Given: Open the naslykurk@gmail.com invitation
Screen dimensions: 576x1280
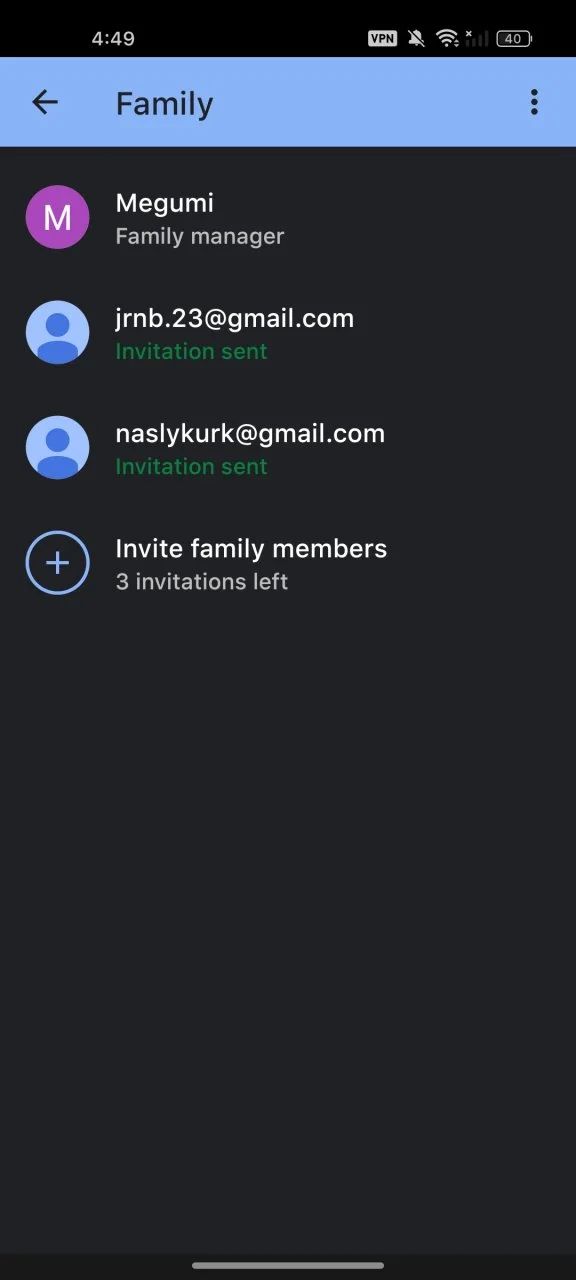Looking at the screenshot, I should pos(288,448).
